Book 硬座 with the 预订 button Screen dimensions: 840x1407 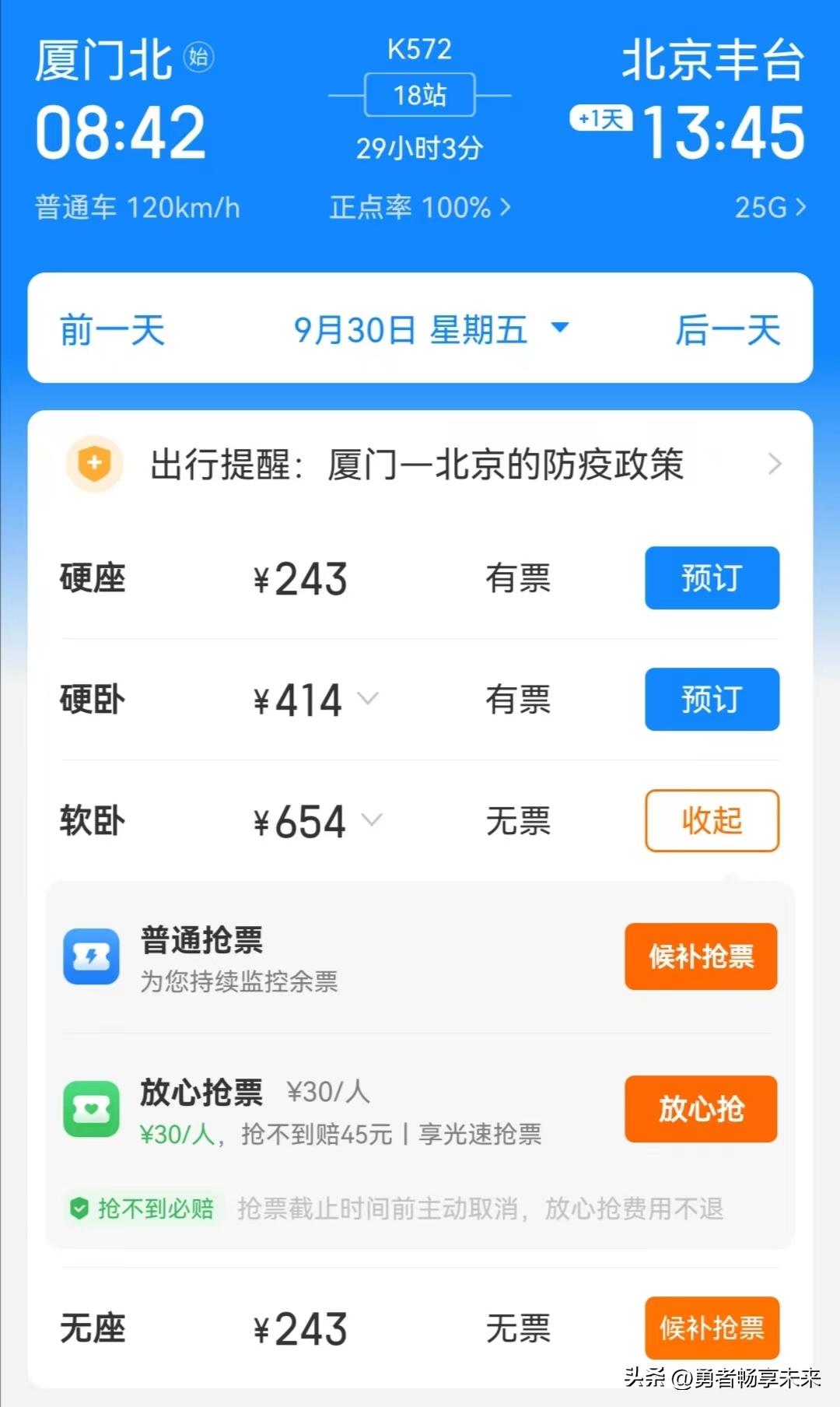click(711, 578)
